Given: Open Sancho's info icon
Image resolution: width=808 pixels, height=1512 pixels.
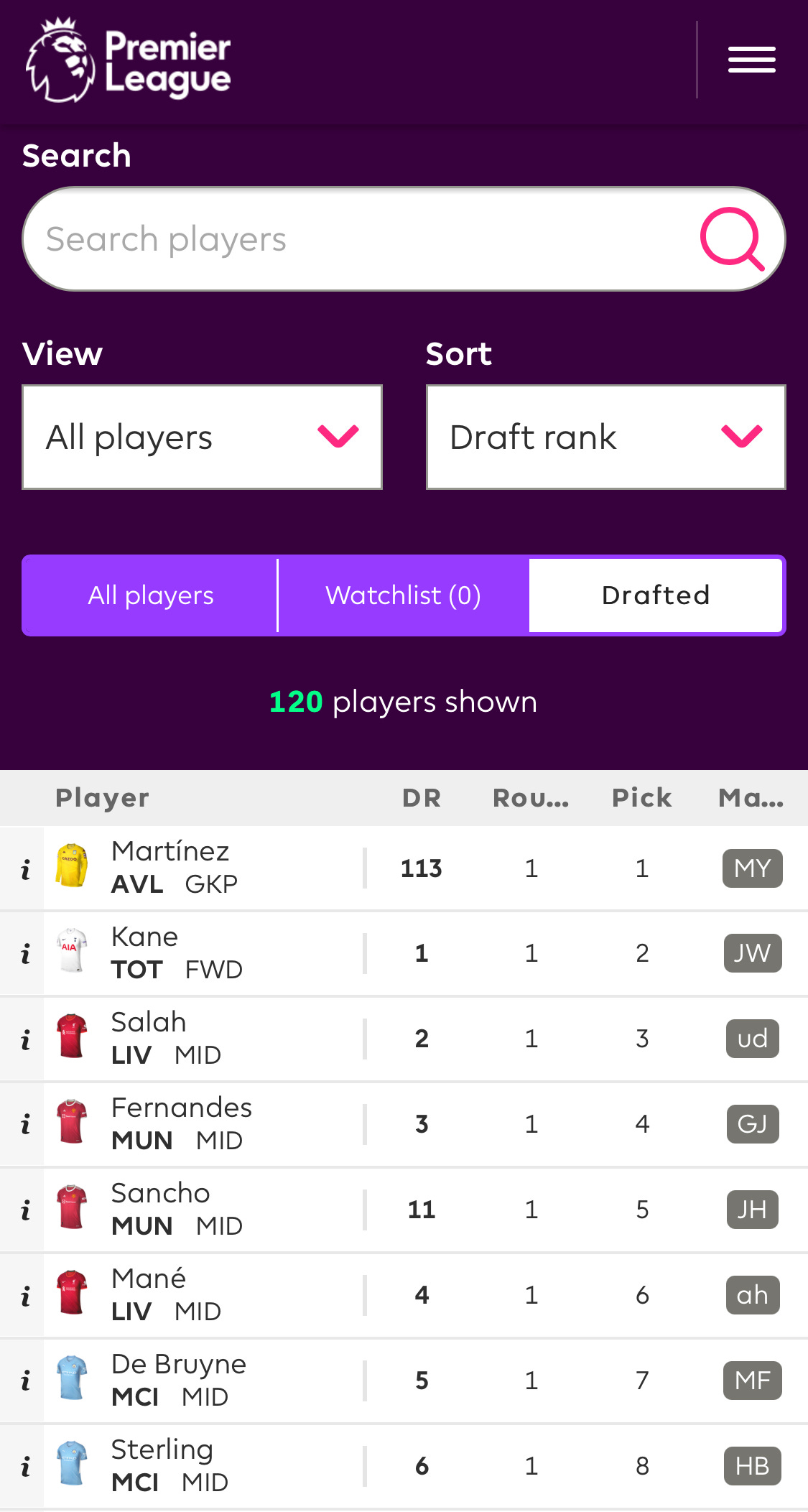Looking at the screenshot, I should (25, 1210).
